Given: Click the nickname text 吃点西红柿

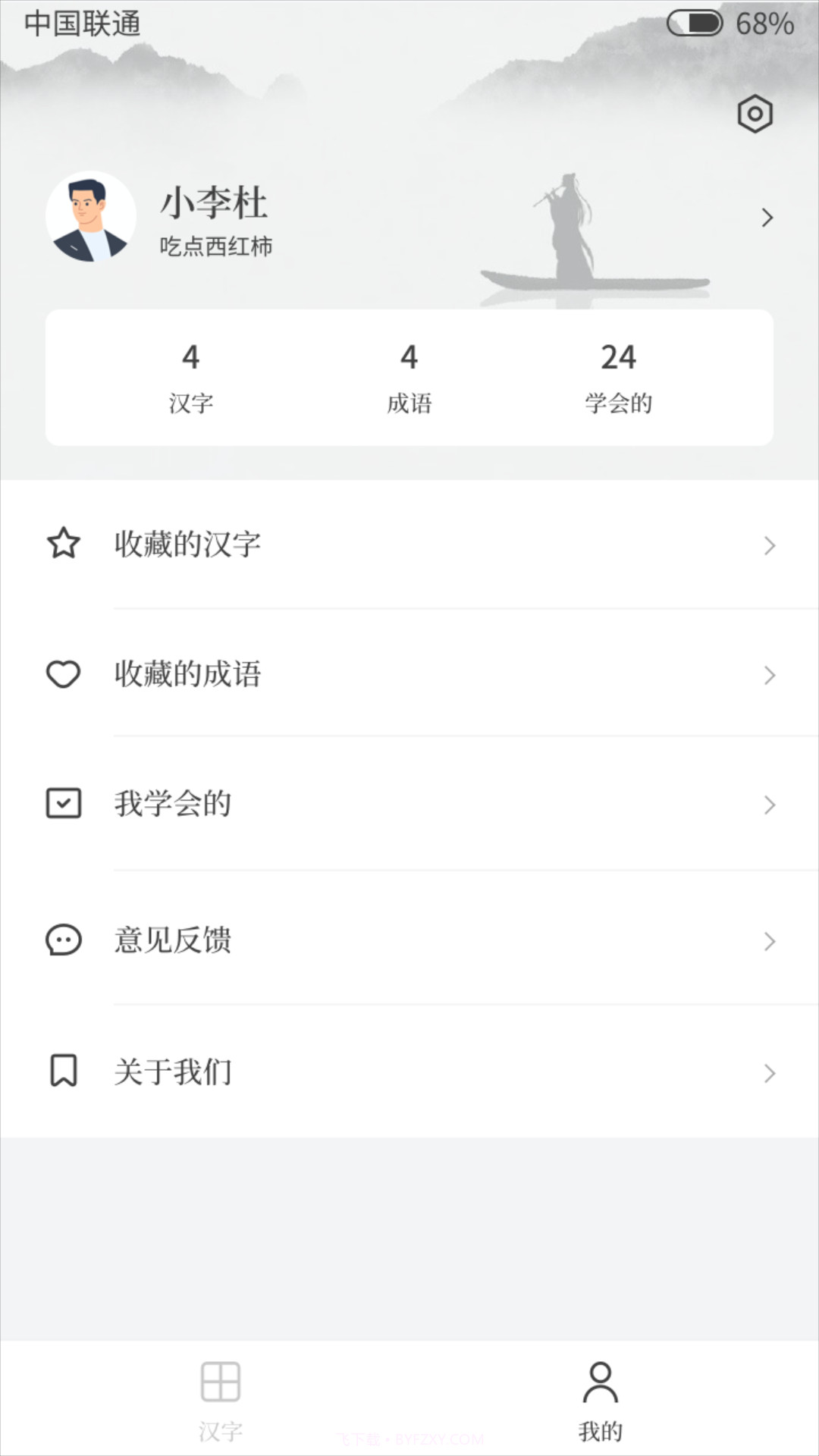Looking at the screenshot, I should [x=215, y=246].
